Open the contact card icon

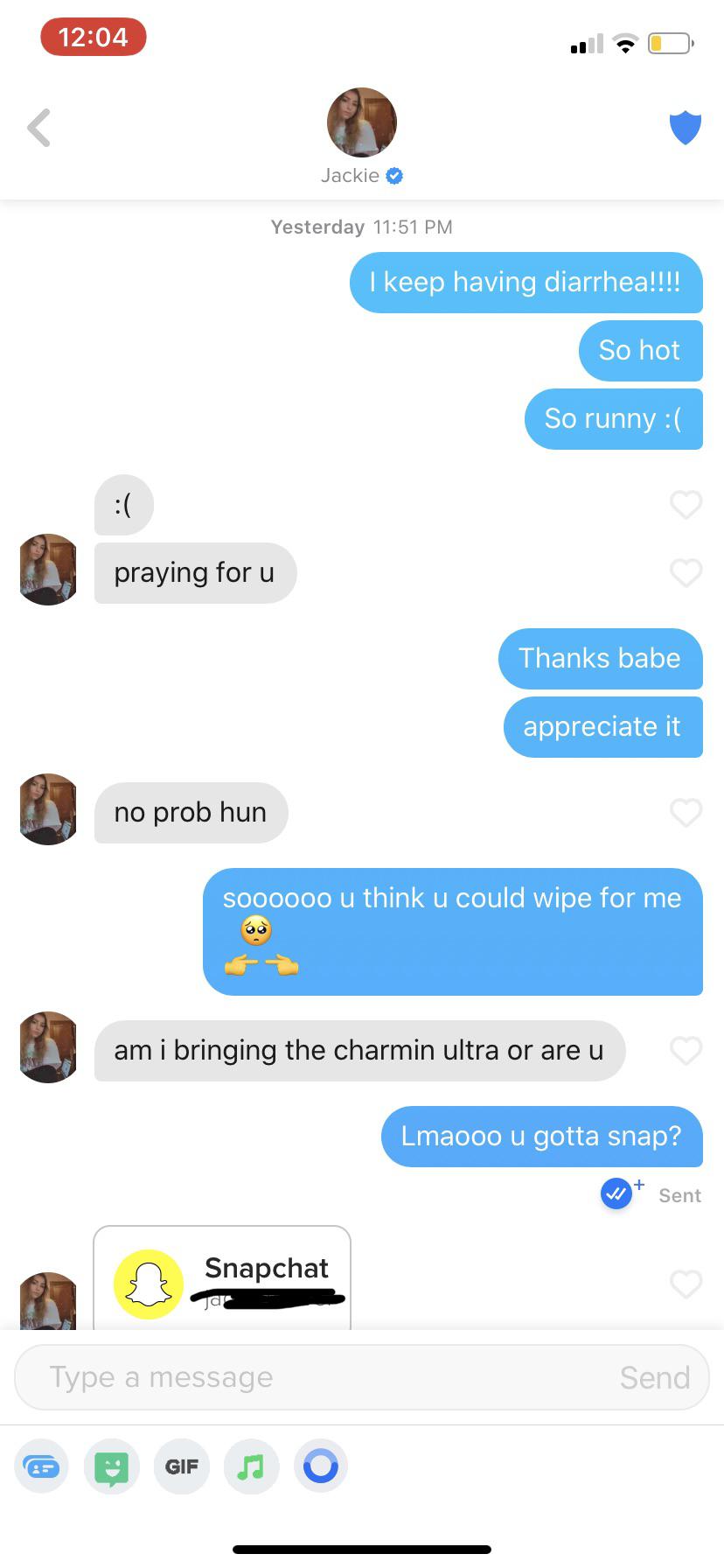41,1466
